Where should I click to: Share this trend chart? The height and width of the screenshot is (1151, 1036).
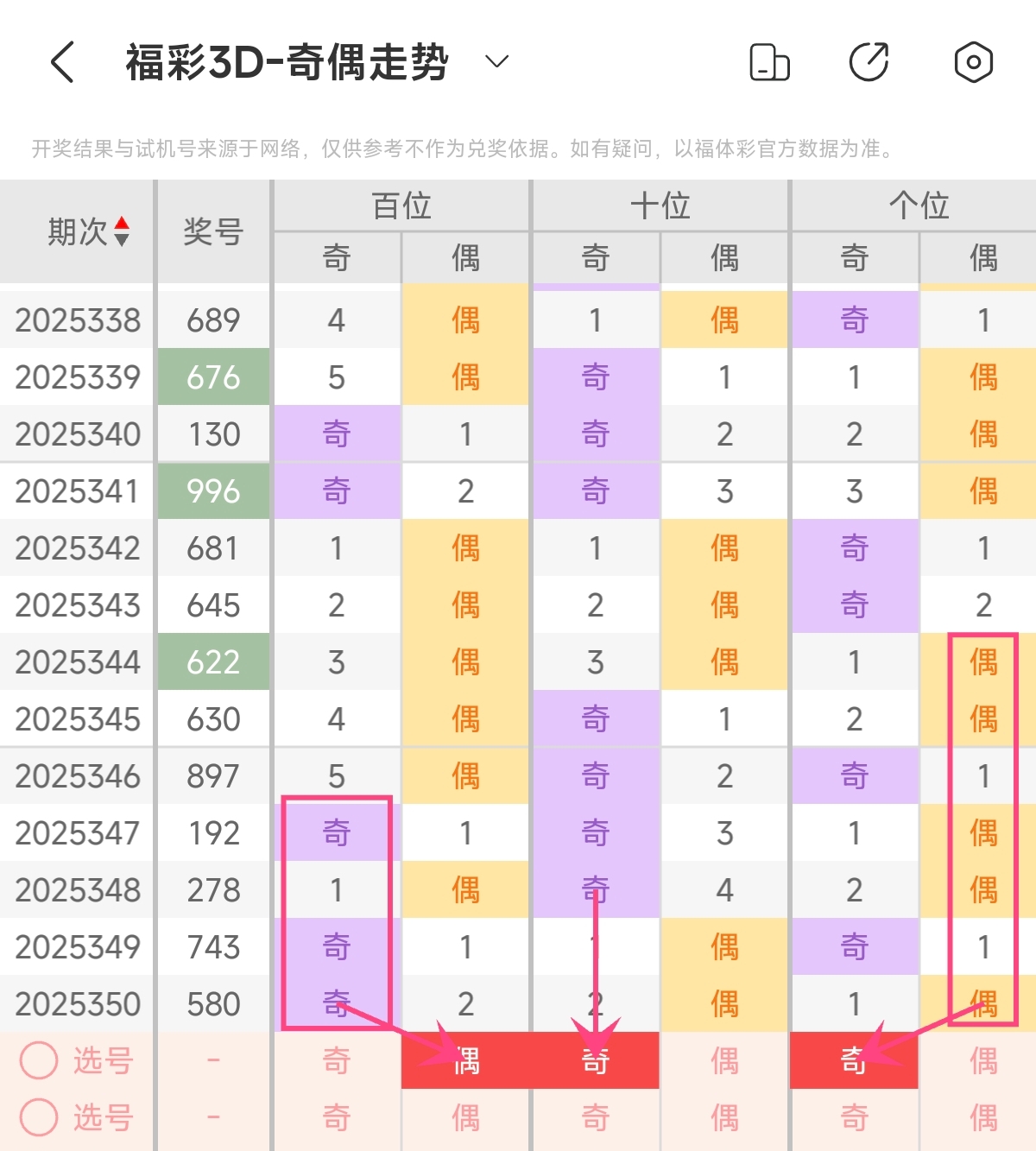pyautogui.click(x=869, y=62)
